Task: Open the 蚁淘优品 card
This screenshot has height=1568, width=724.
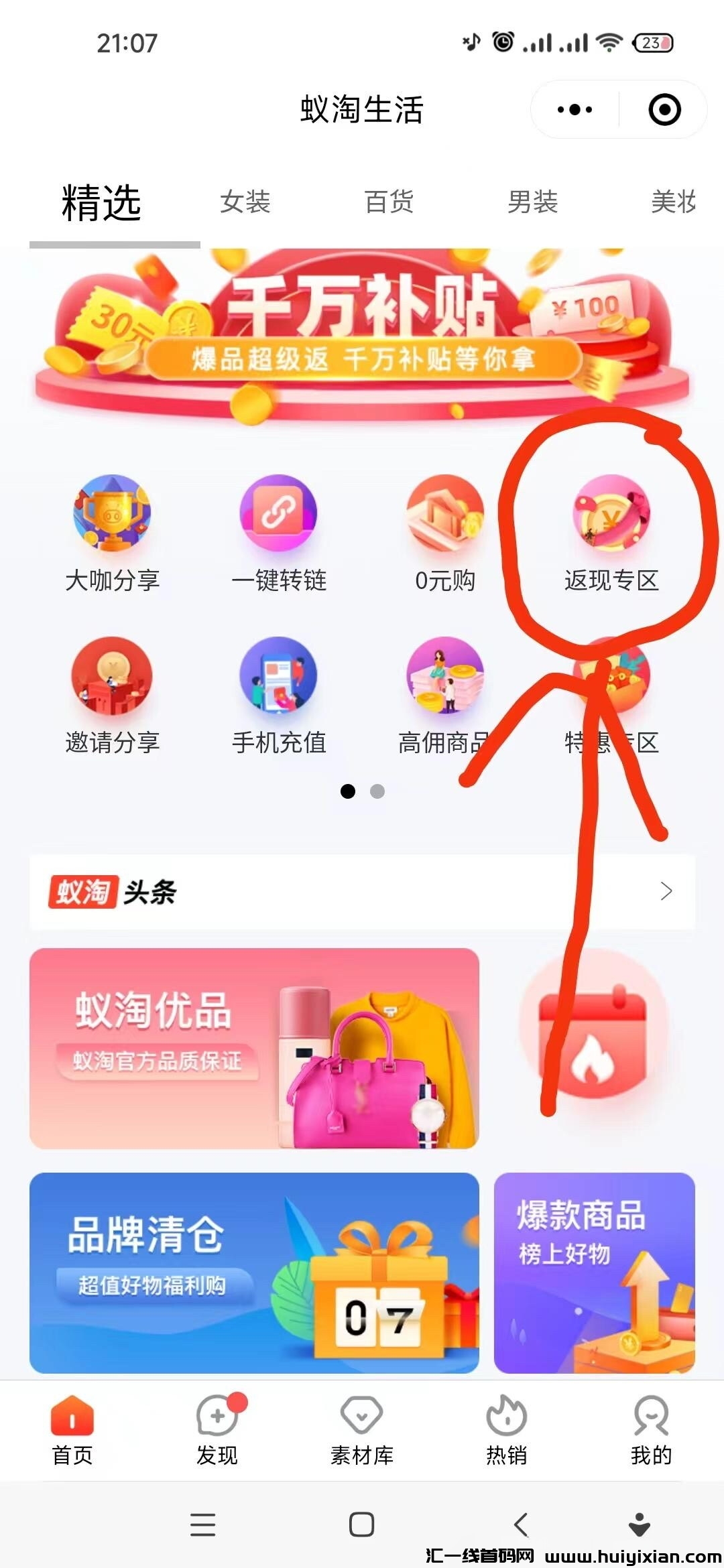Action: coord(254,1048)
